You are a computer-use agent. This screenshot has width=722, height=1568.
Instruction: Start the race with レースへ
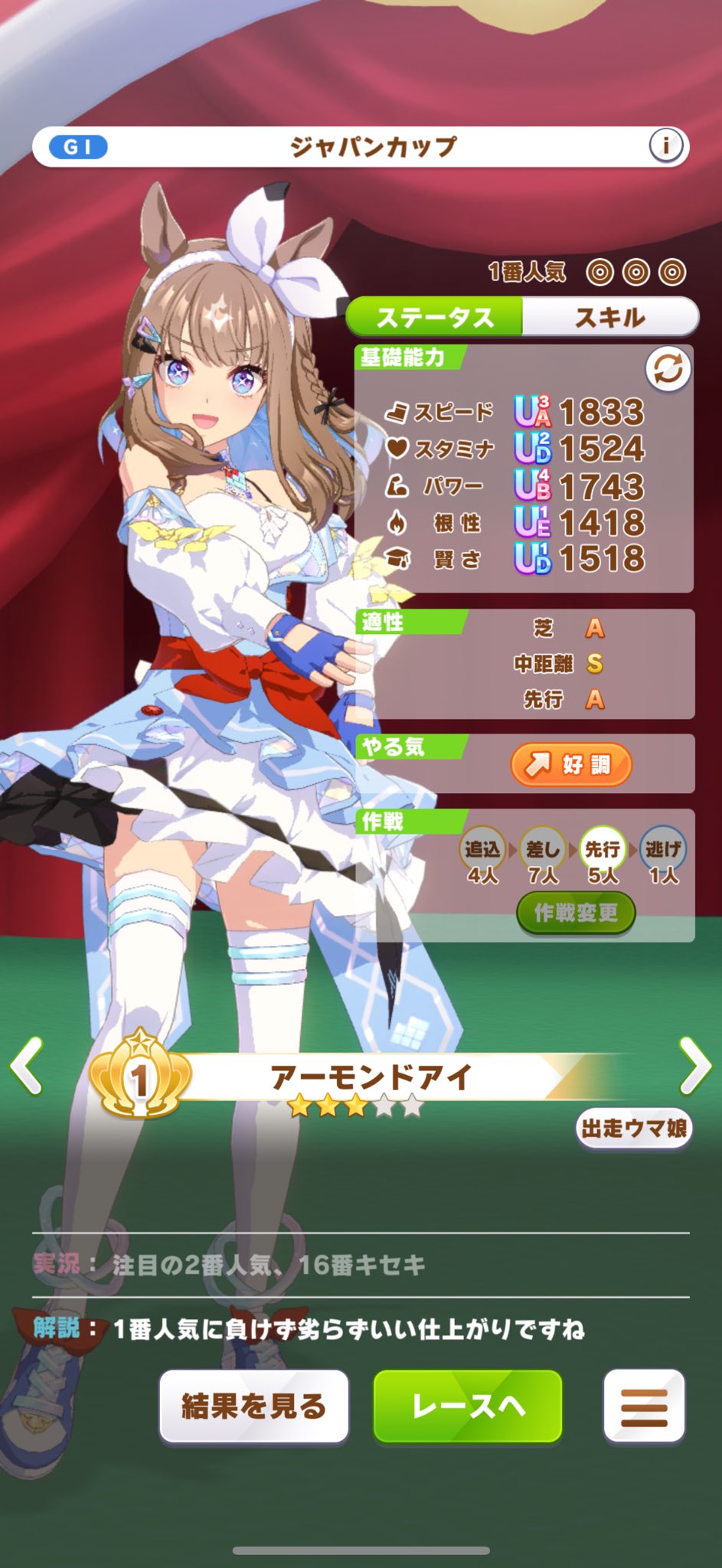tap(468, 1406)
